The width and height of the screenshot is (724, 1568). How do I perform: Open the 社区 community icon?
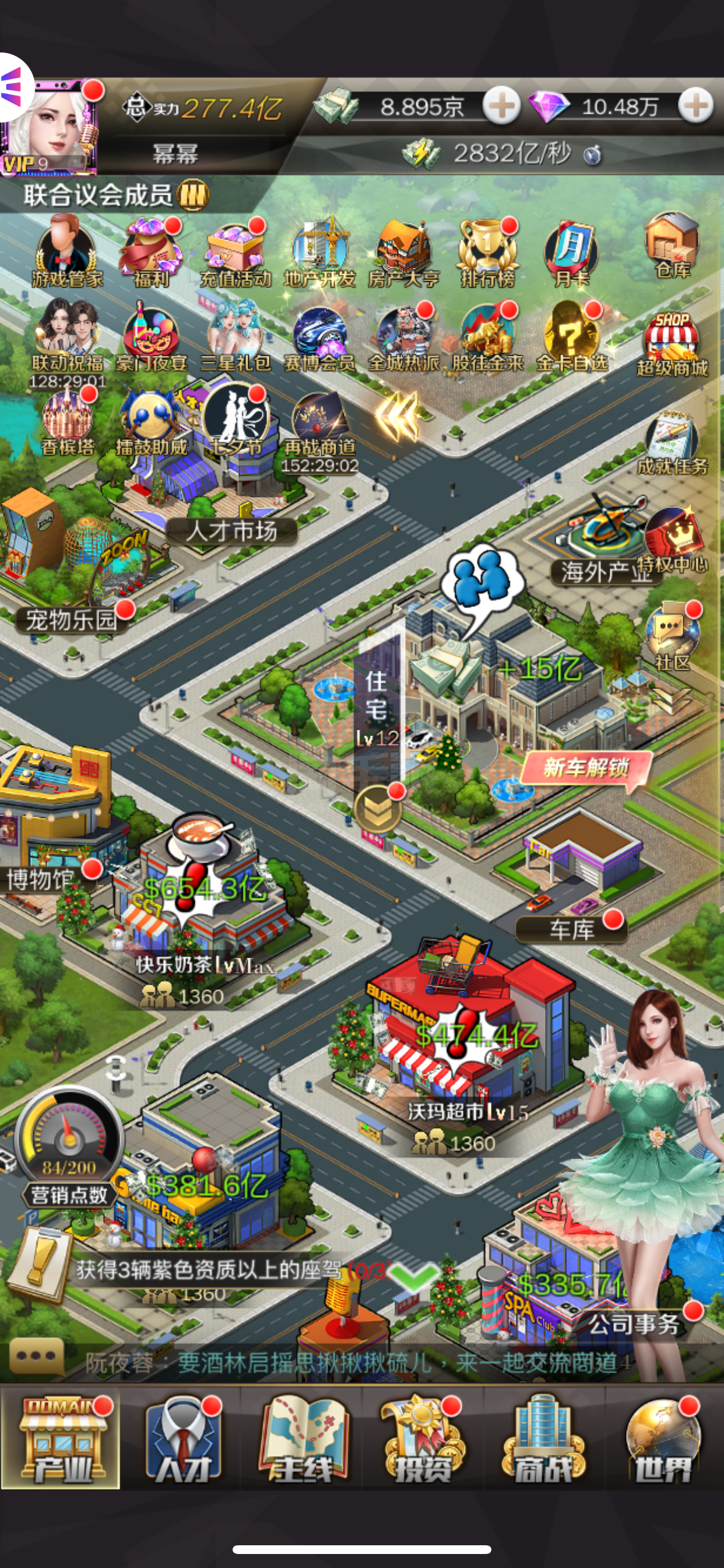tap(672, 636)
